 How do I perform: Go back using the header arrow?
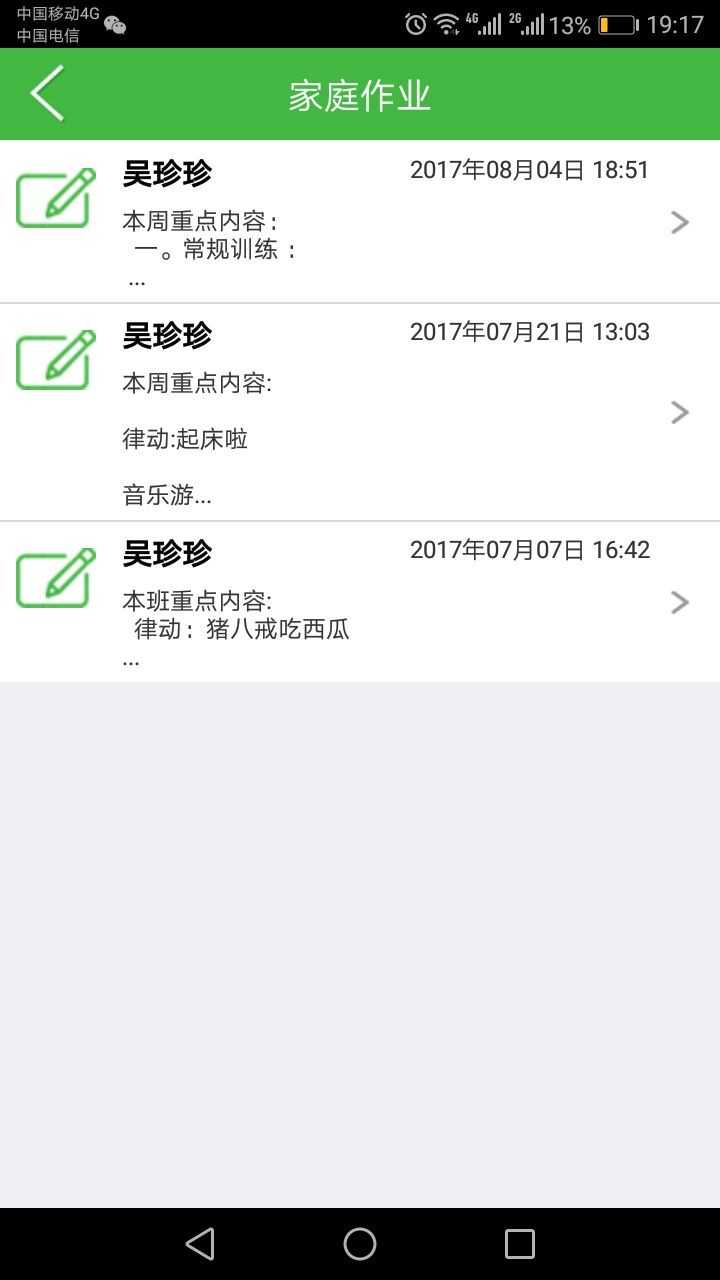click(x=47, y=94)
